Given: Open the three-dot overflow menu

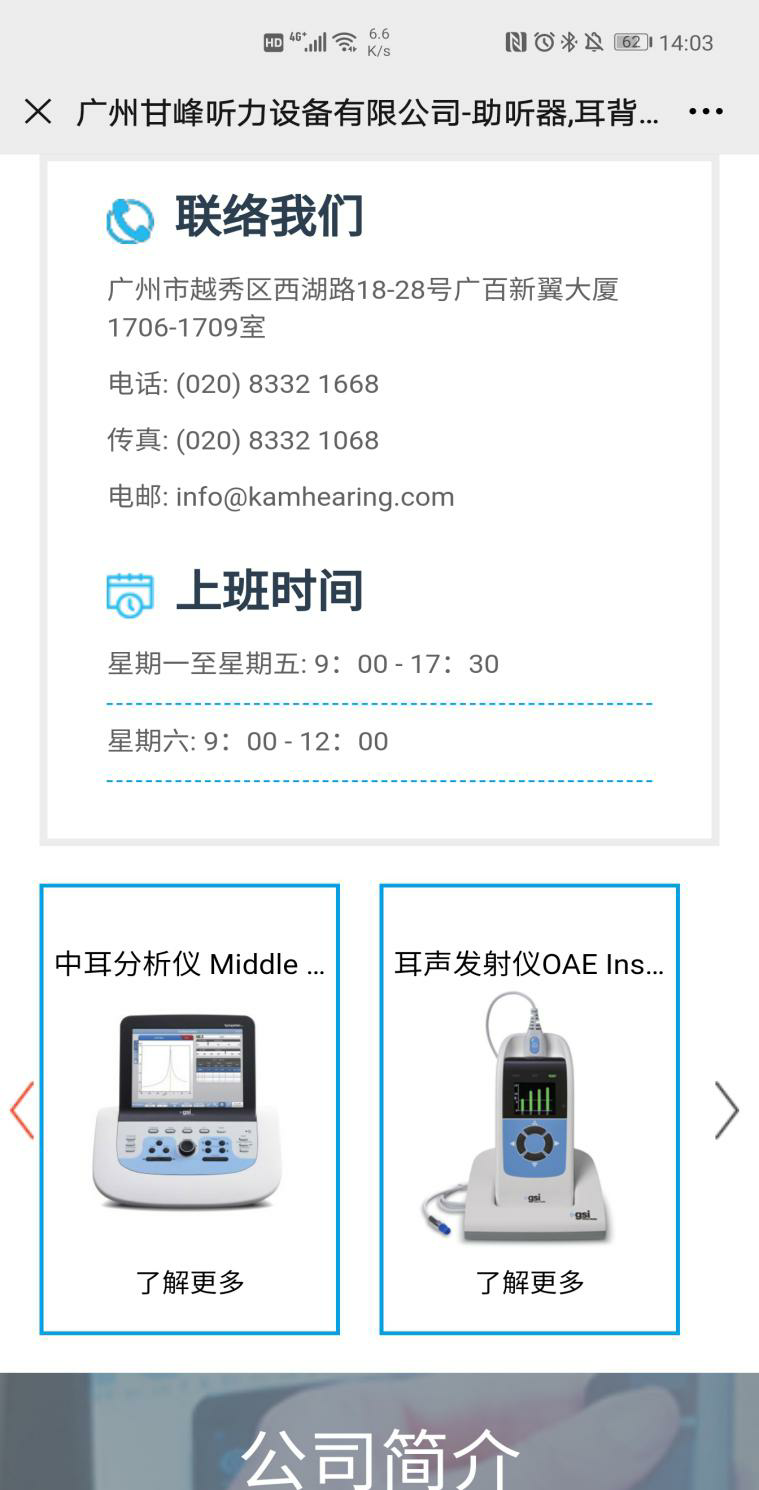Looking at the screenshot, I should 706,112.
